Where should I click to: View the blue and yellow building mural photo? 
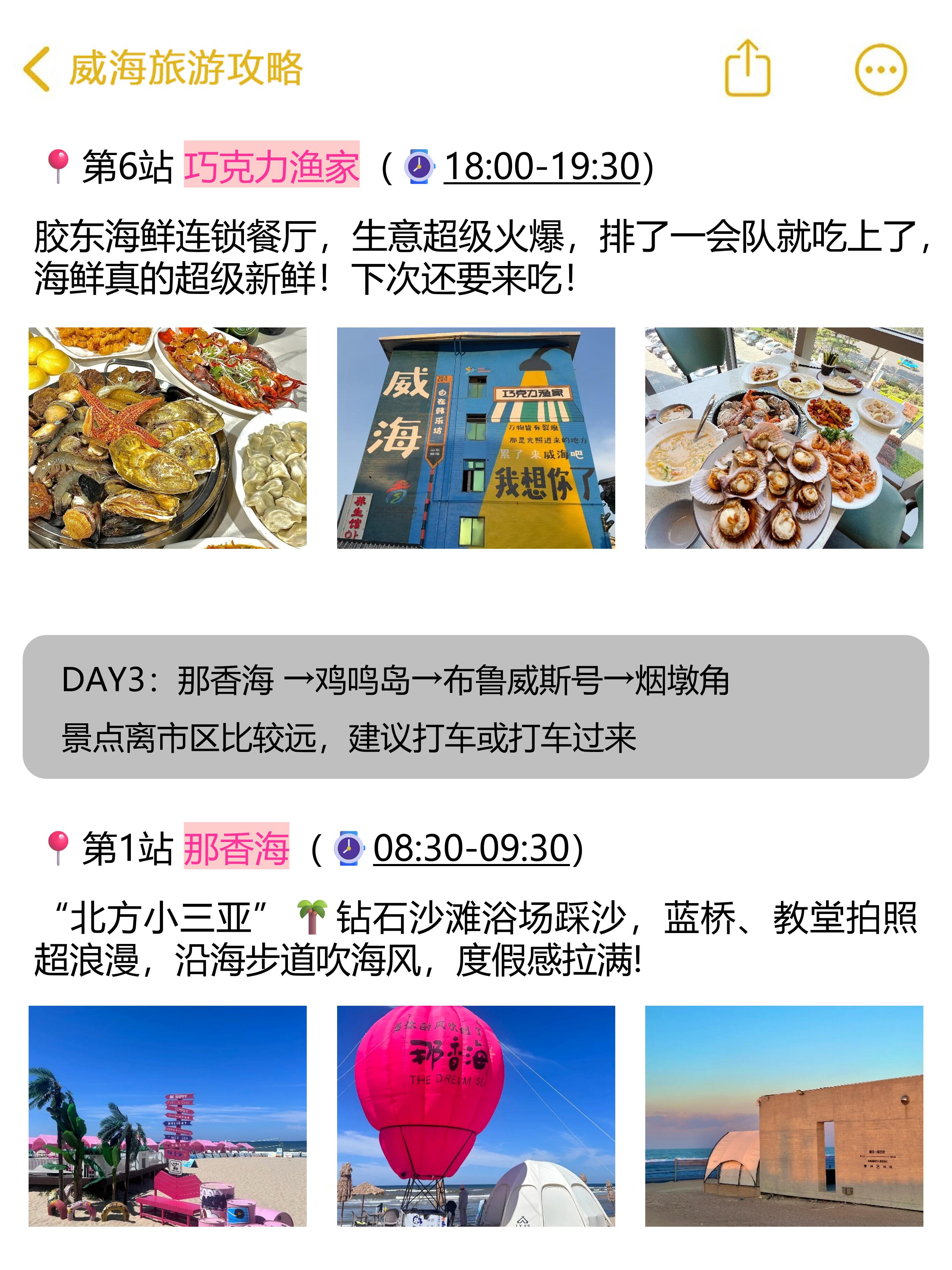(476, 437)
